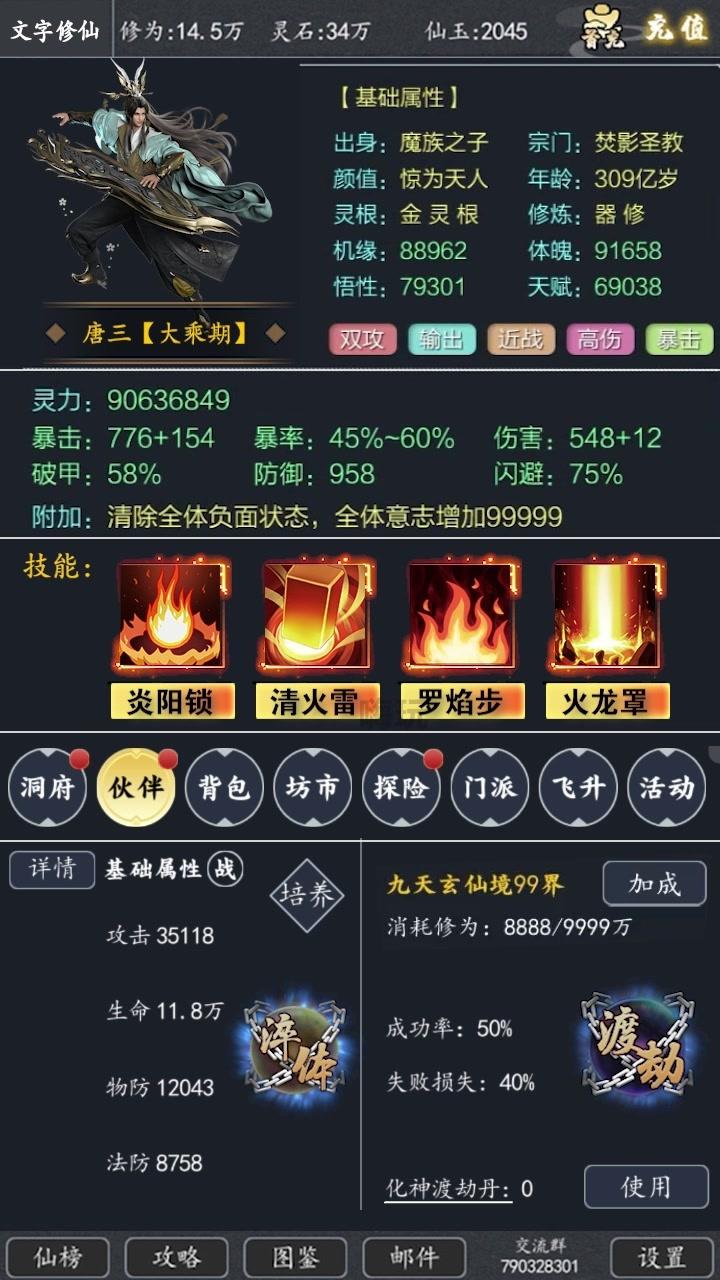The image size is (720, 1280).
Task: Tap the 培养 cultivate diamond button
Action: [x=307, y=895]
